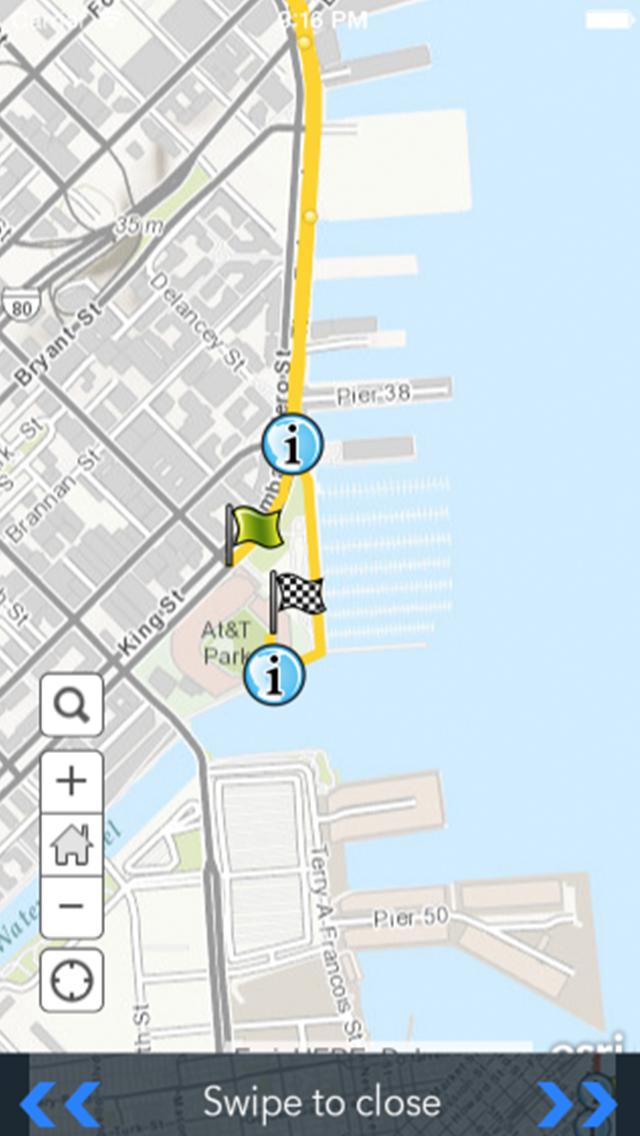Locate my position with the crosshair button
This screenshot has height=1136, width=640.
[72, 980]
